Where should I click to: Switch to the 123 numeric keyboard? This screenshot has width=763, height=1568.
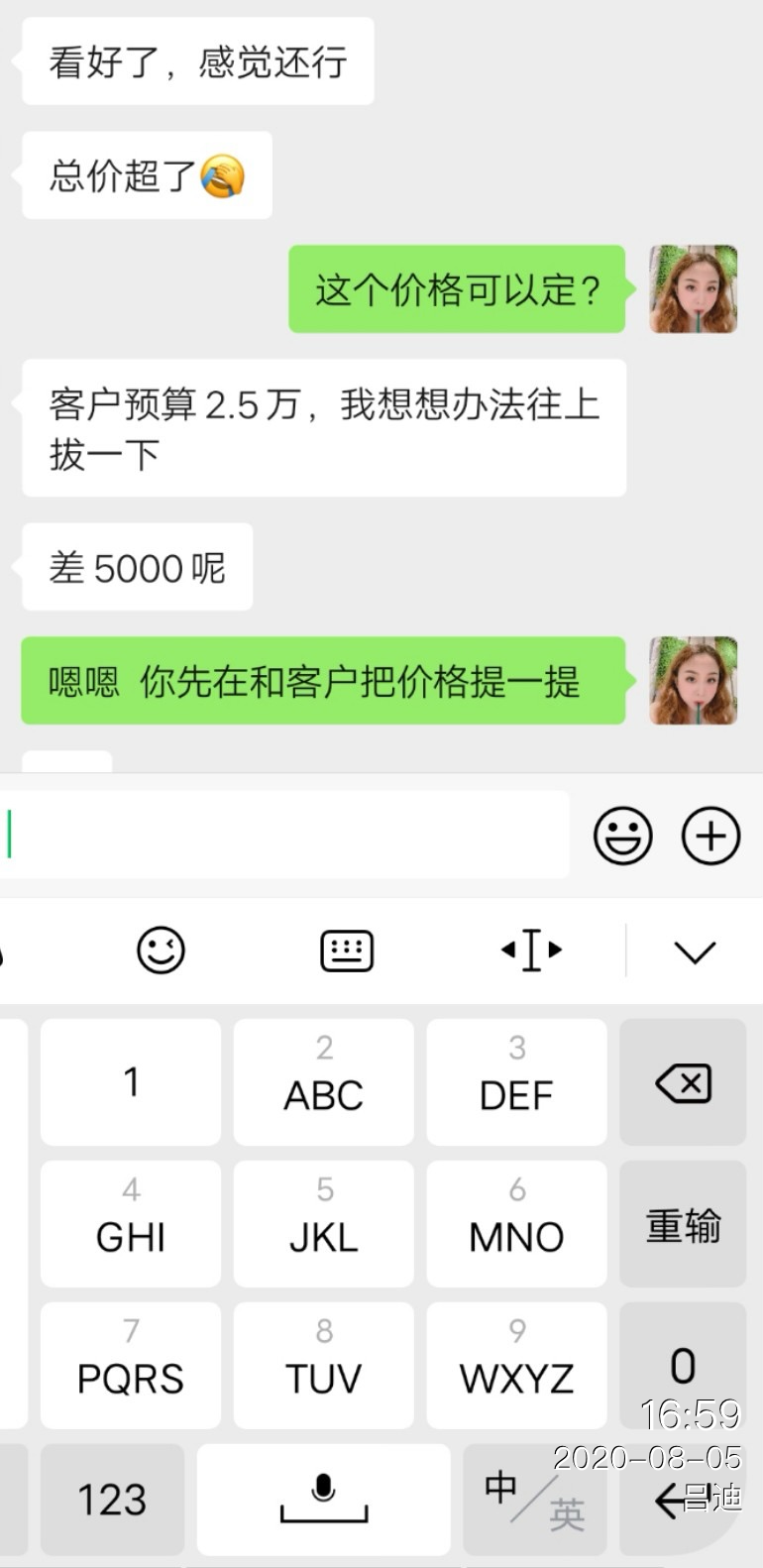112,1499
